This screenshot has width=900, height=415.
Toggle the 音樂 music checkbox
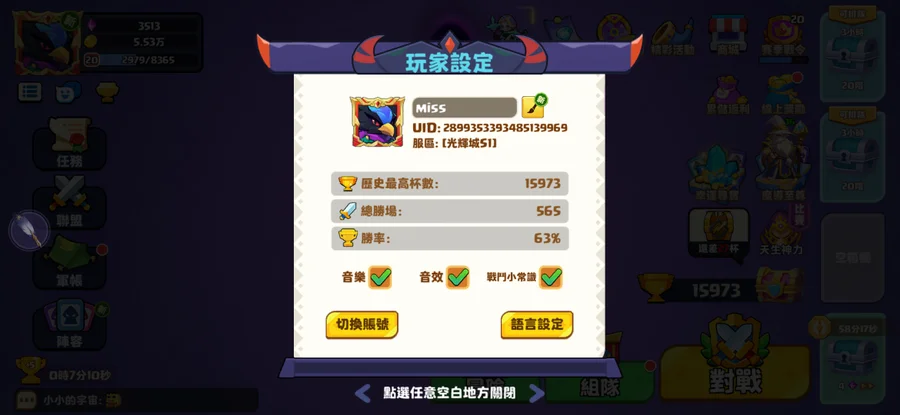(380, 277)
